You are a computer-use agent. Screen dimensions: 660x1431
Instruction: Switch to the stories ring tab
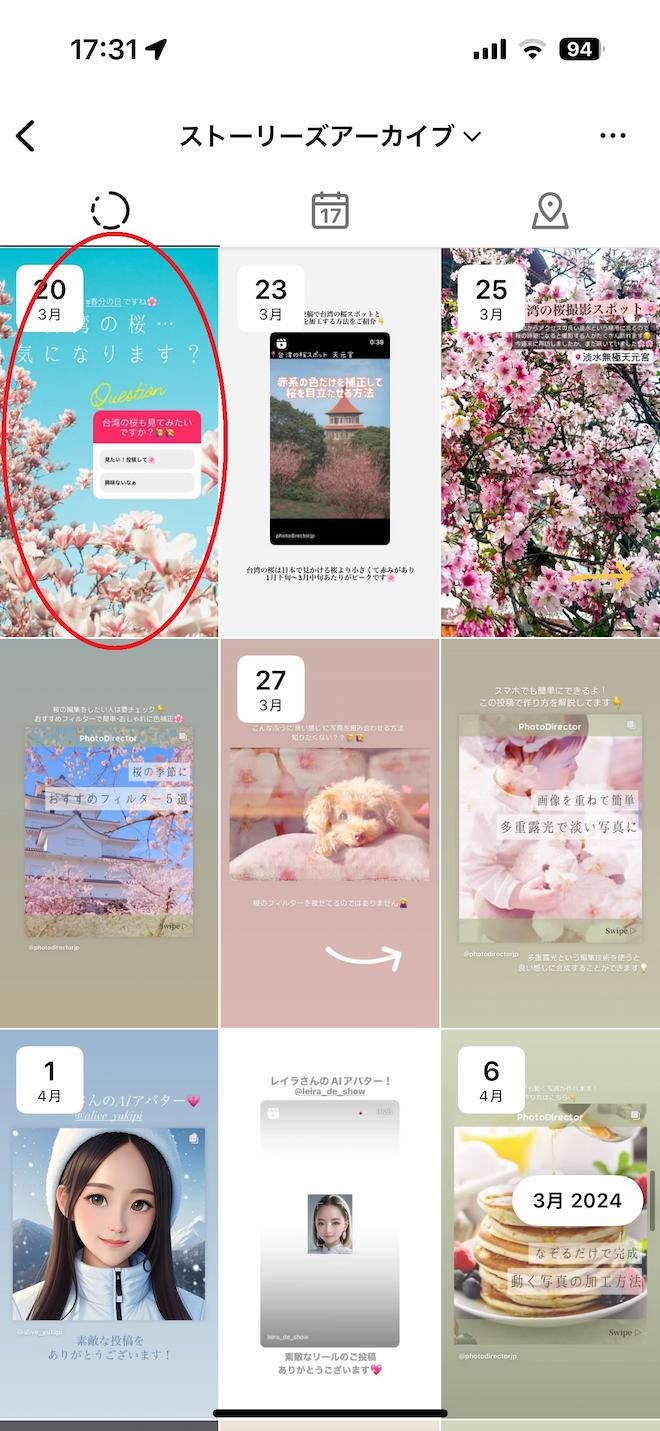(x=110, y=210)
